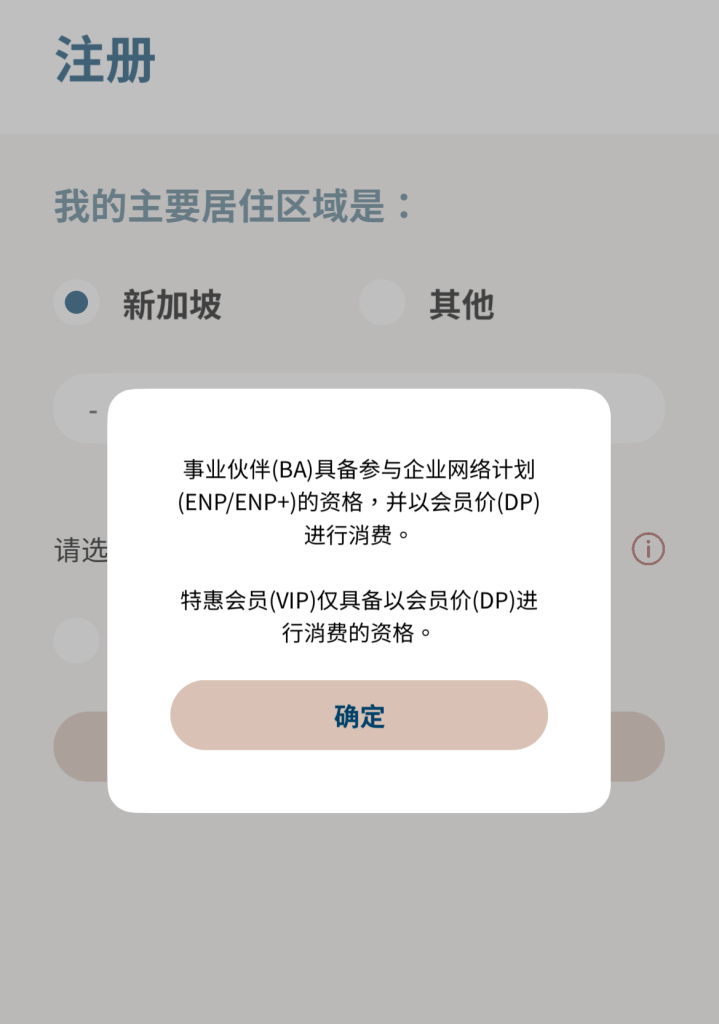Tap the membership info icon

coord(648,549)
